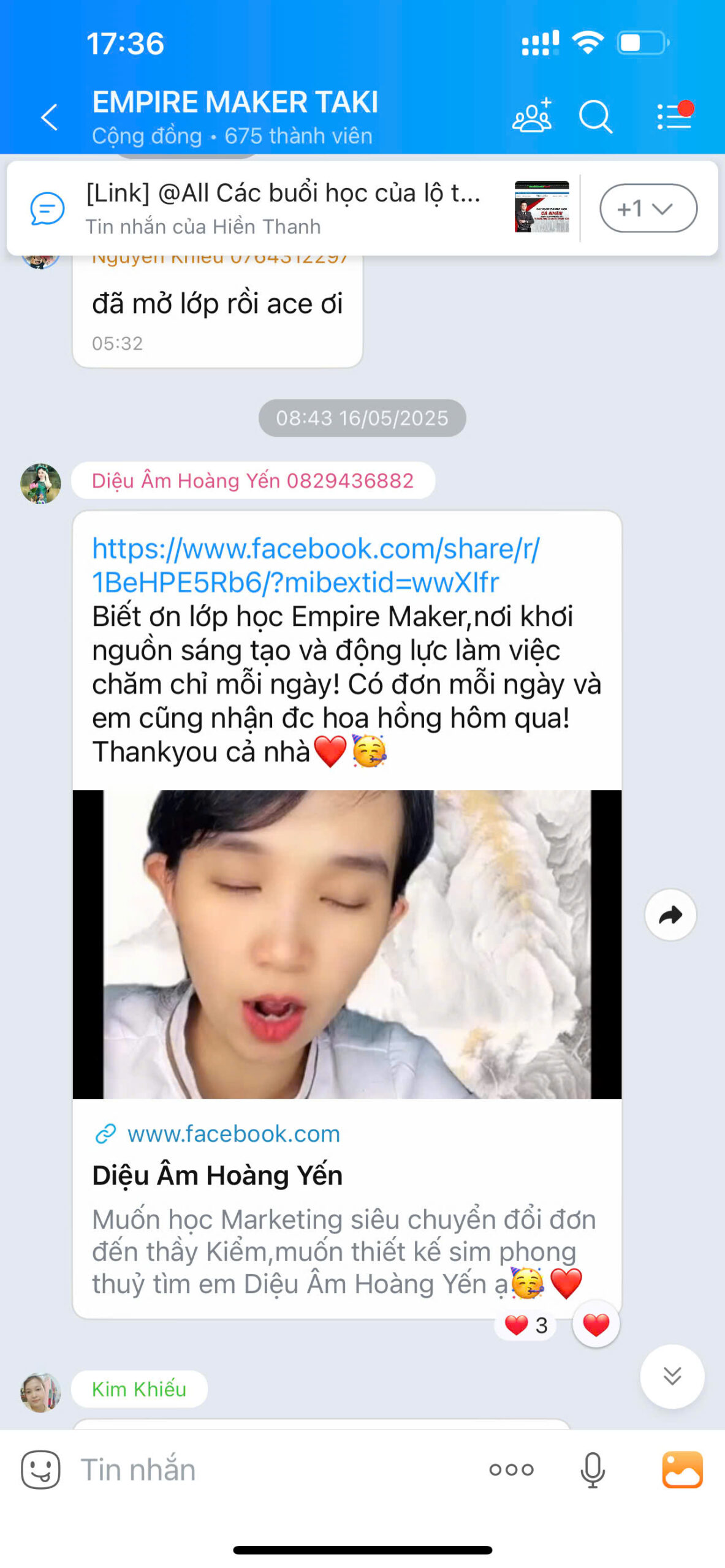The image size is (725, 1568).
Task: Search messages in this conversation
Action: coord(596,116)
